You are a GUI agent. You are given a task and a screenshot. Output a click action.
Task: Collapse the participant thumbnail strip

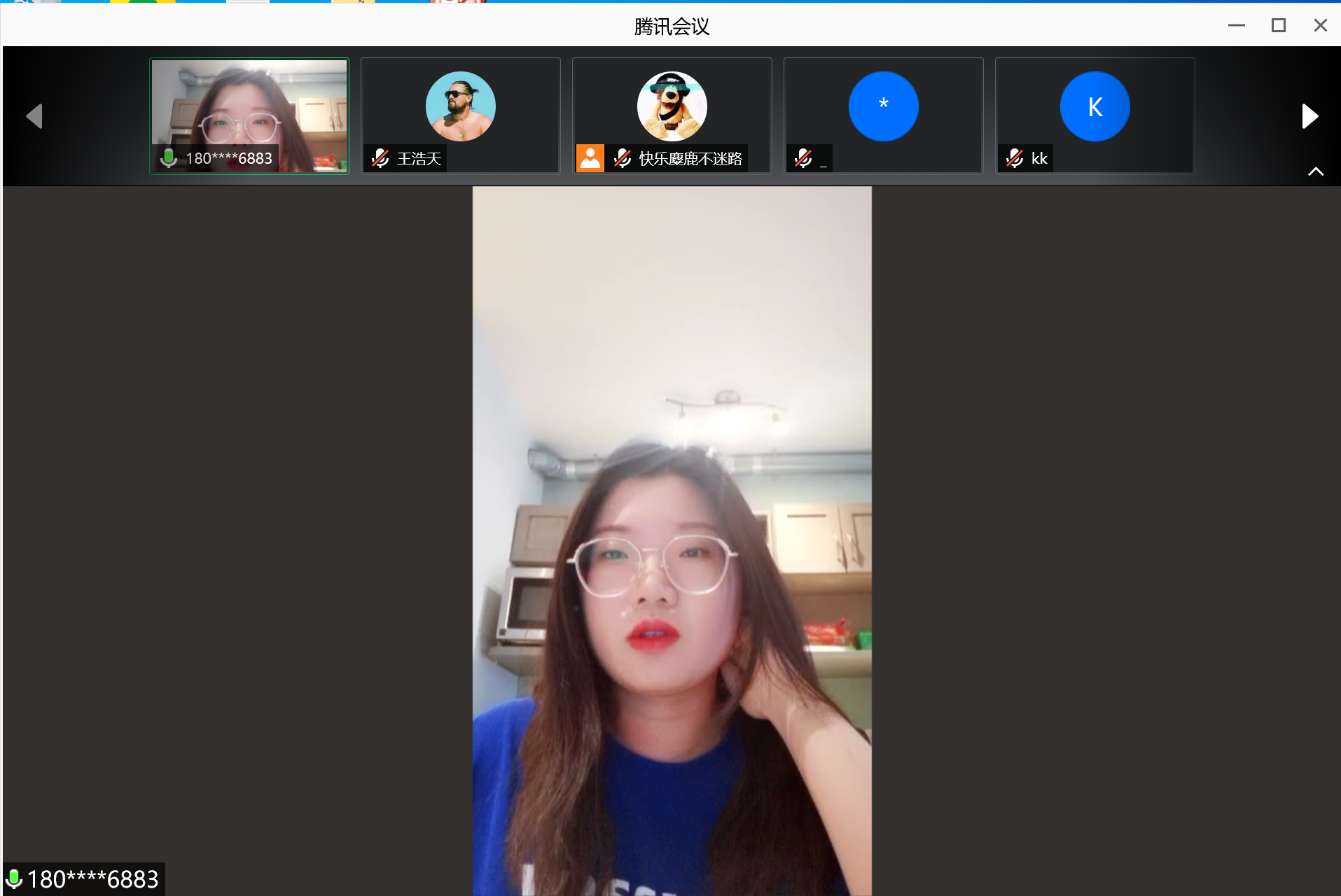click(x=1316, y=171)
